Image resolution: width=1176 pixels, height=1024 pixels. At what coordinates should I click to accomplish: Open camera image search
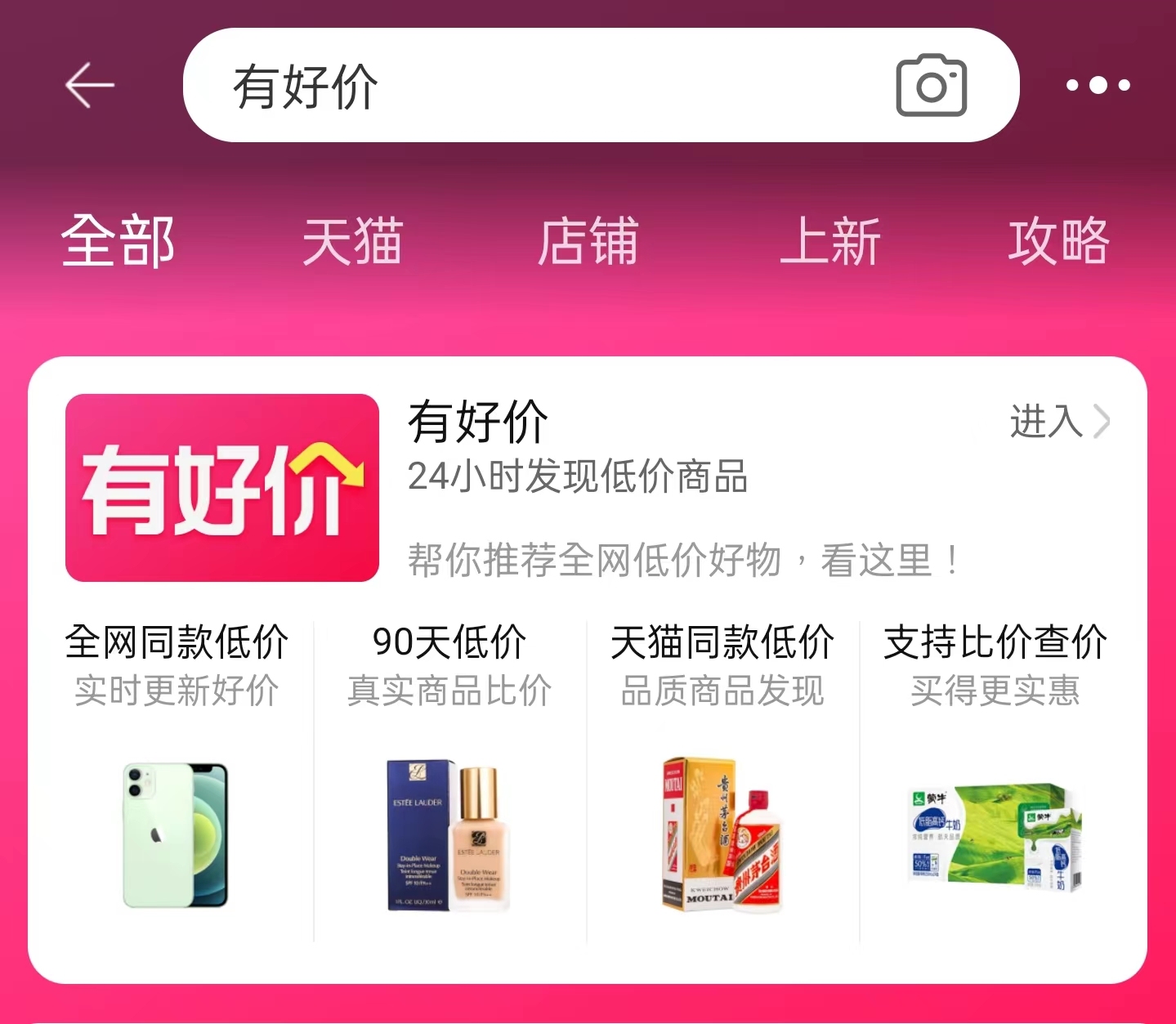tap(931, 86)
